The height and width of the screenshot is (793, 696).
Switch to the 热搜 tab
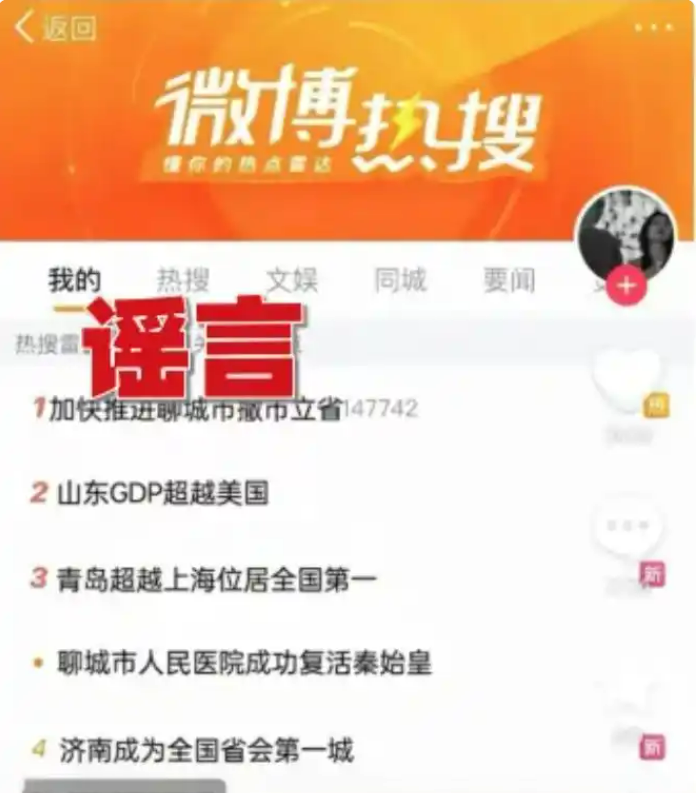point(182,281)
